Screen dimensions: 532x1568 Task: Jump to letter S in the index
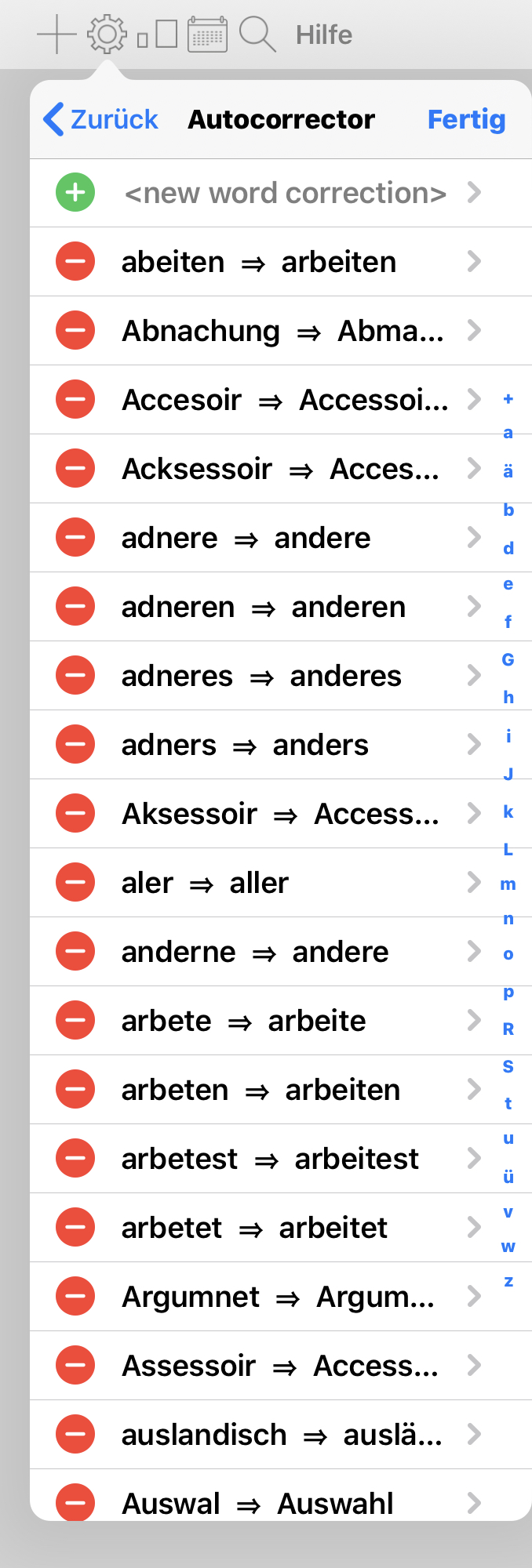coord(508,1066)
